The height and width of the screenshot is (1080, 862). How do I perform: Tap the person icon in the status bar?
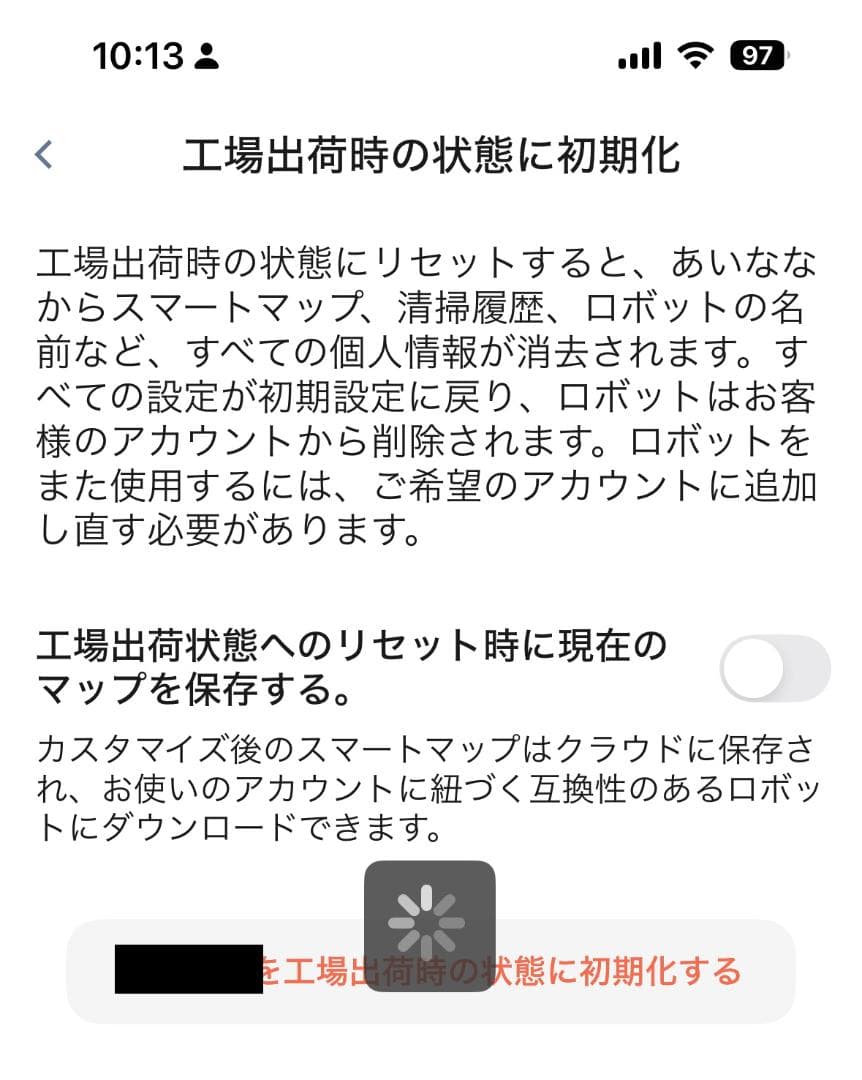click(208, 57)
